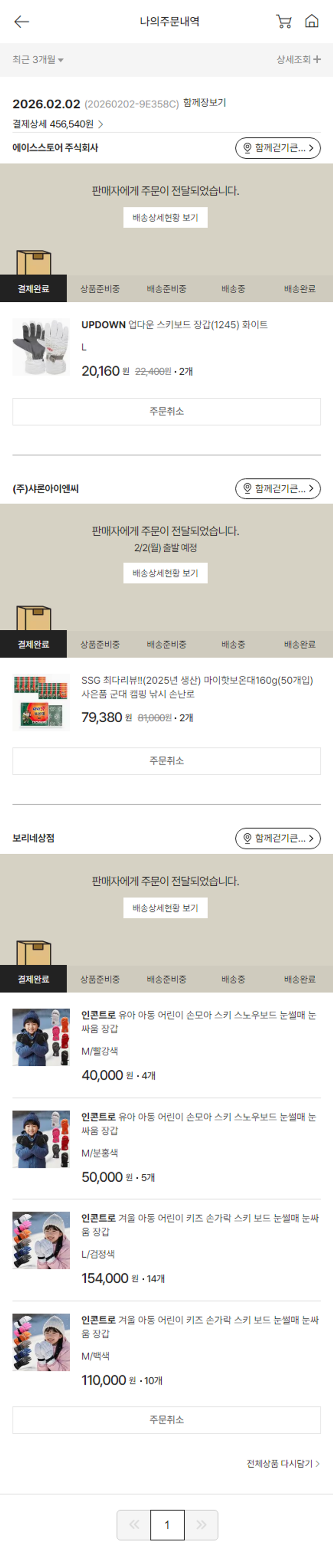Tap 함께걷기 button for 보리네상점
The image size is (333, 1568).
coord(277,838)
